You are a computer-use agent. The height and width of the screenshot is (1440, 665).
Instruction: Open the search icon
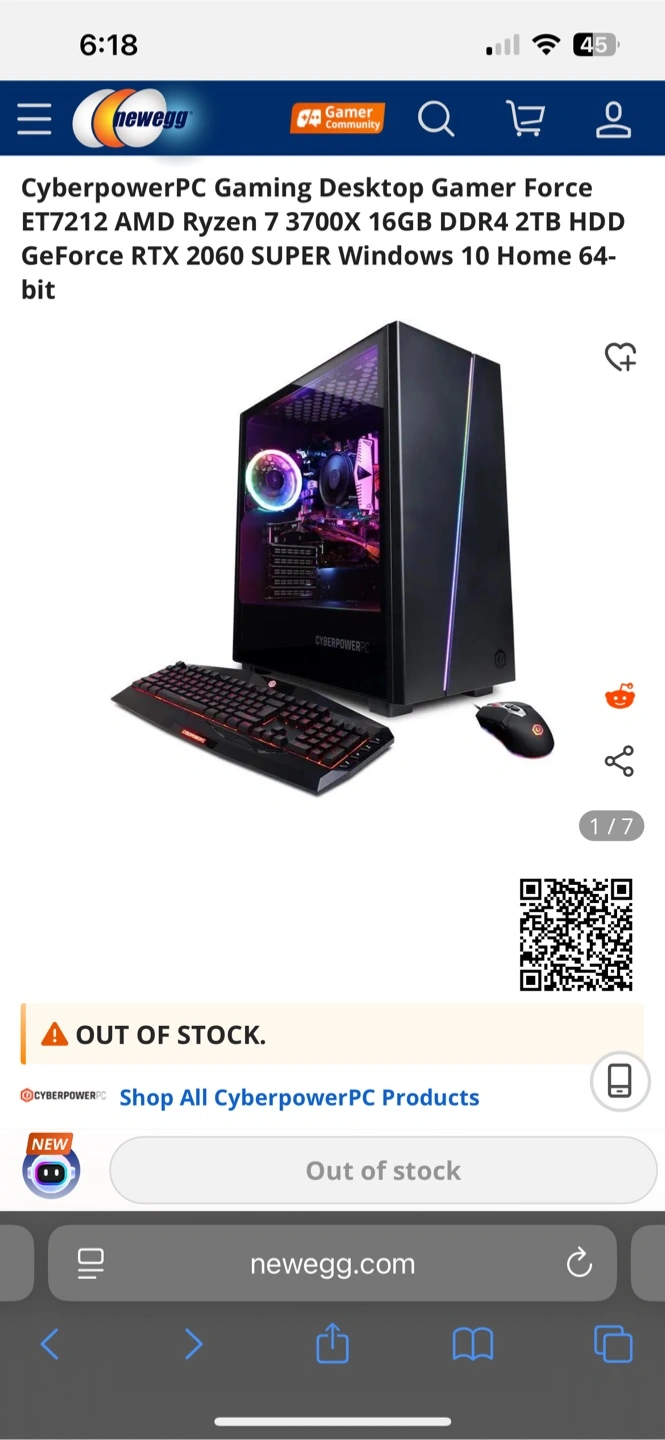point(436,119)
